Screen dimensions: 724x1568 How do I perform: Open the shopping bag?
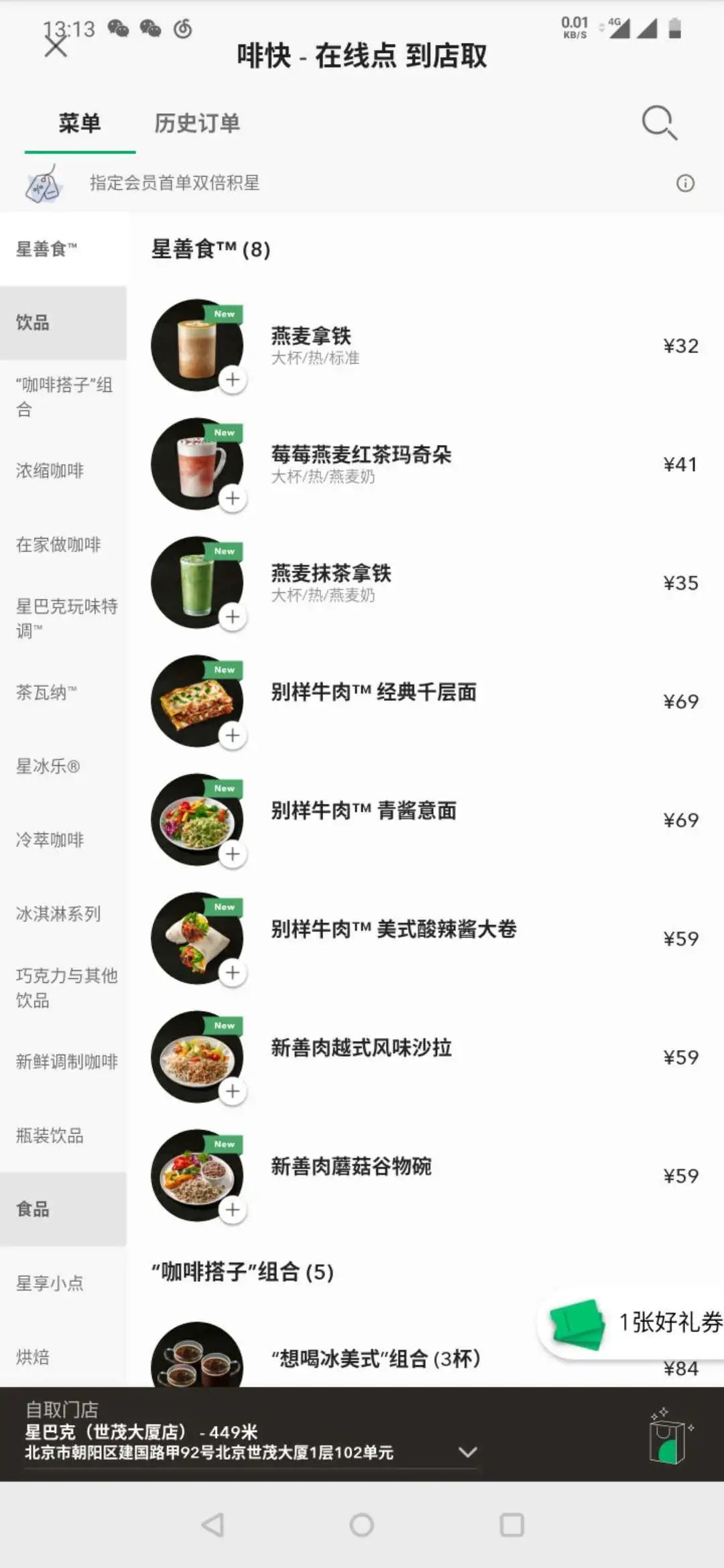point(669,1437)
